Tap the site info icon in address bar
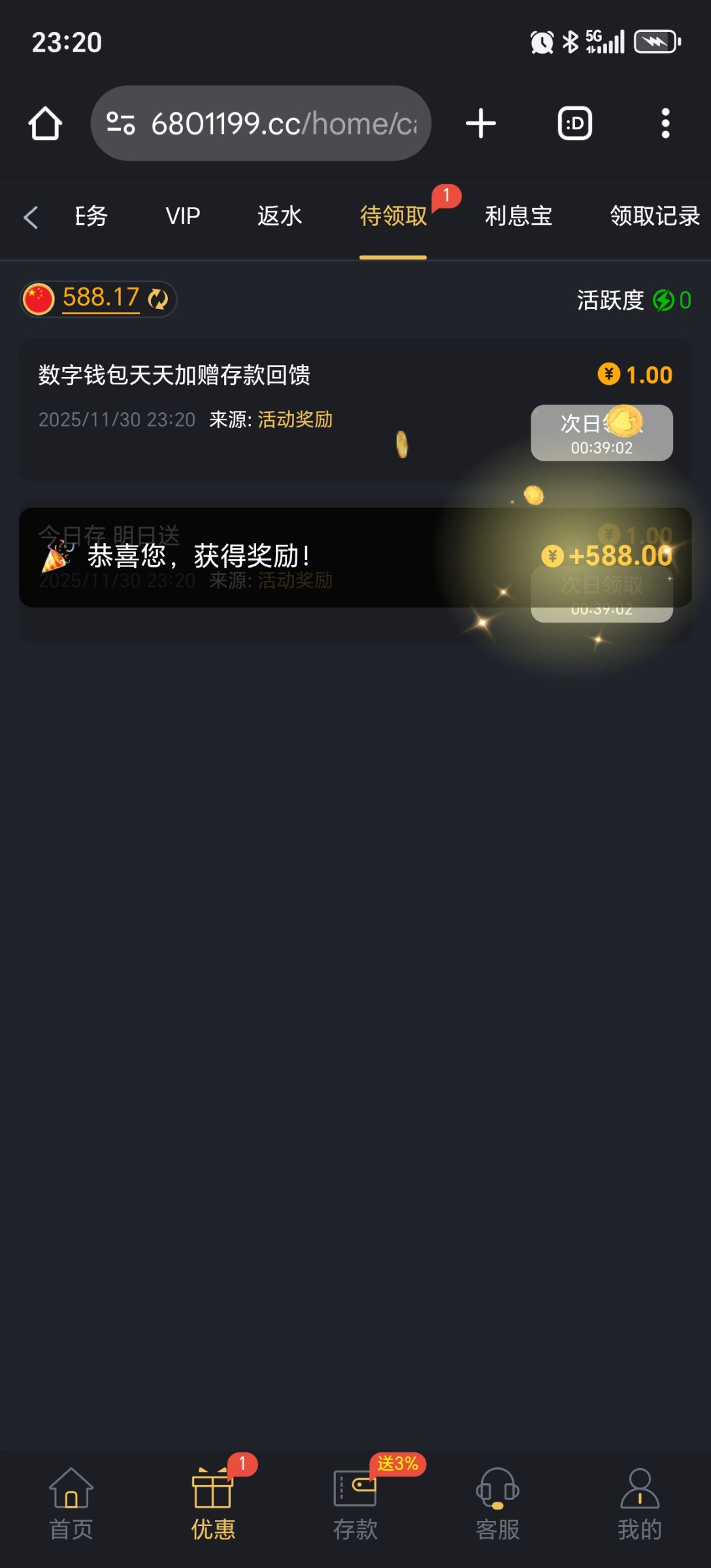 120,123
